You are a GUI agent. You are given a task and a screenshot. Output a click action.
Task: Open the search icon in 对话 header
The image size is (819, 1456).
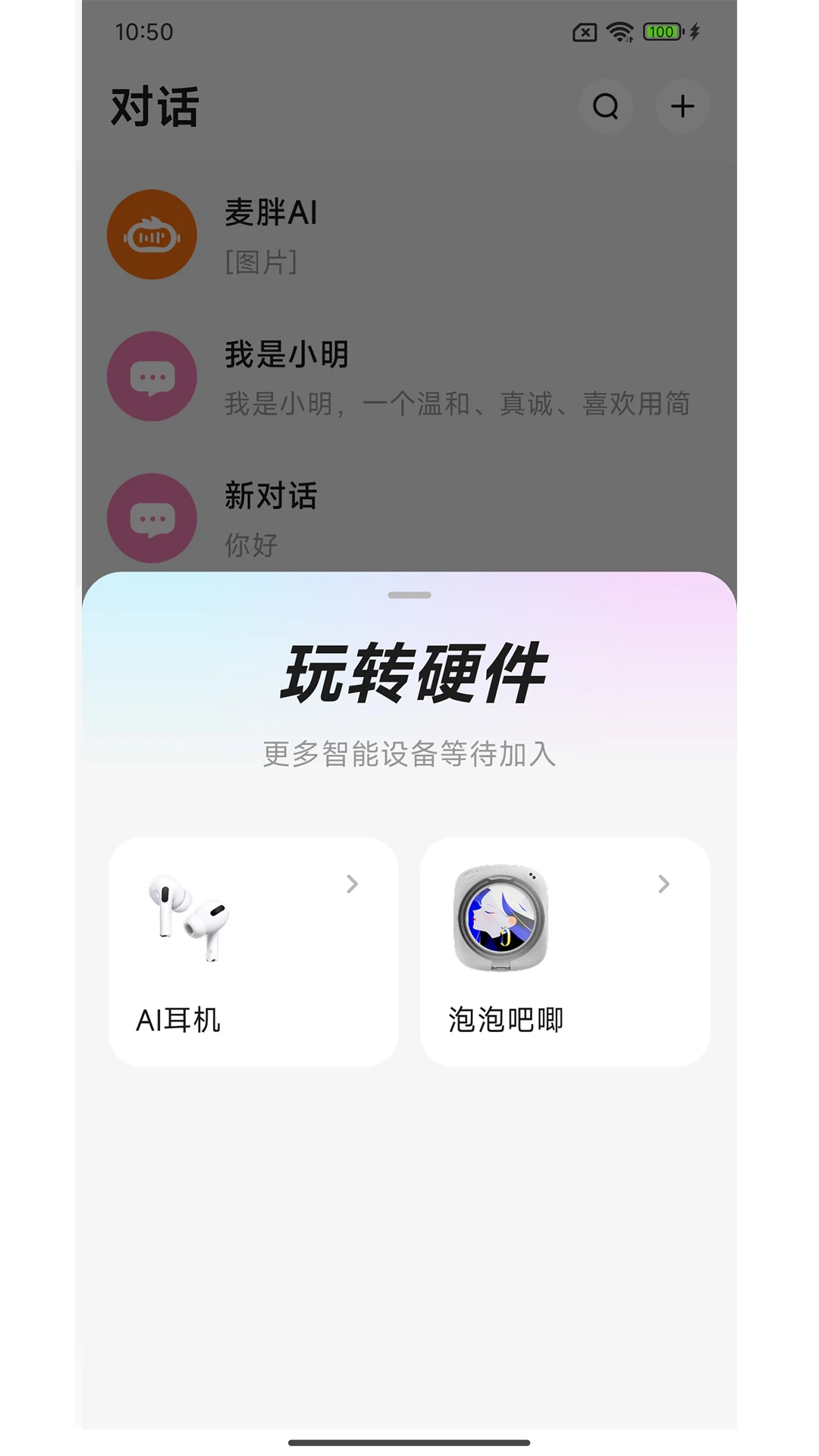tap(606, 106)
